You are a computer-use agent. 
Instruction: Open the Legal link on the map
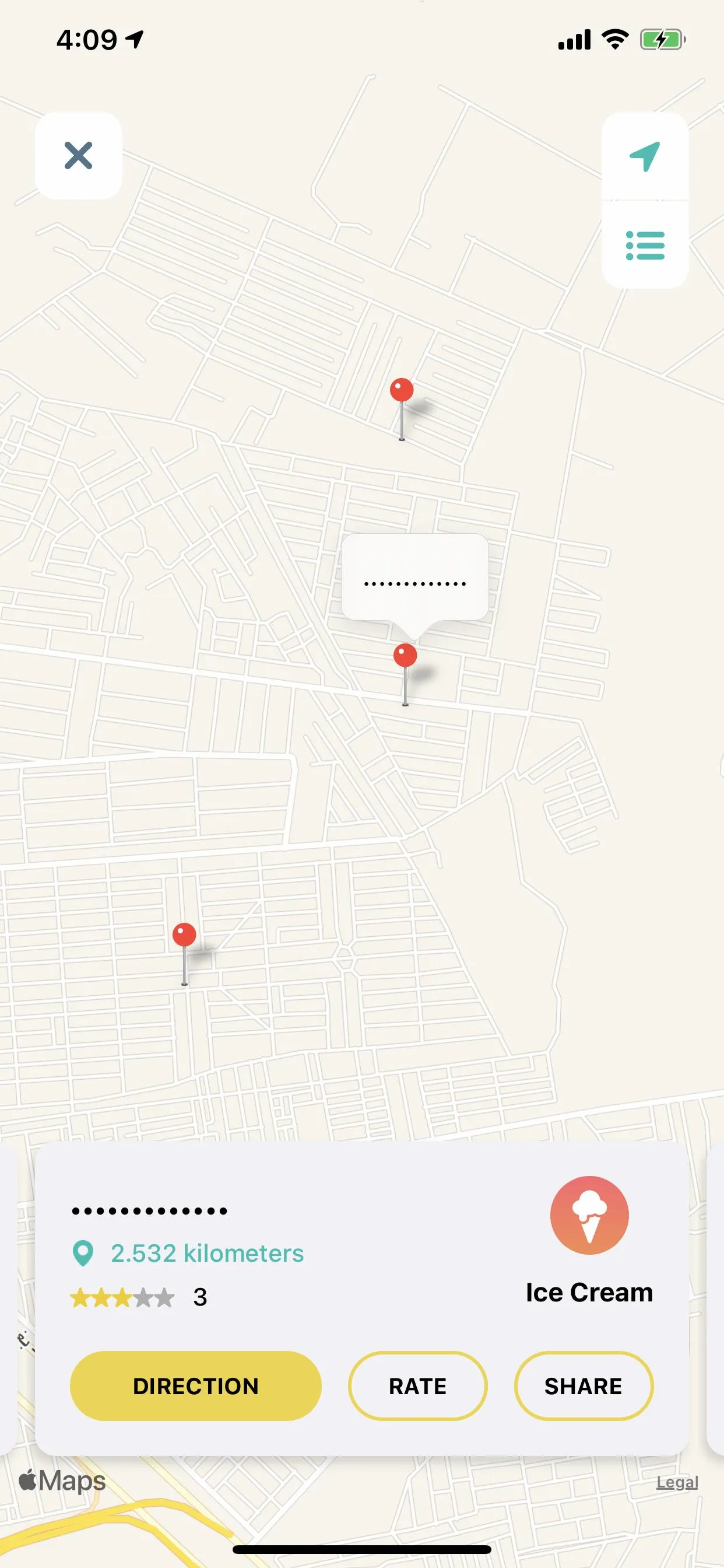click(x=677, y=1482)
